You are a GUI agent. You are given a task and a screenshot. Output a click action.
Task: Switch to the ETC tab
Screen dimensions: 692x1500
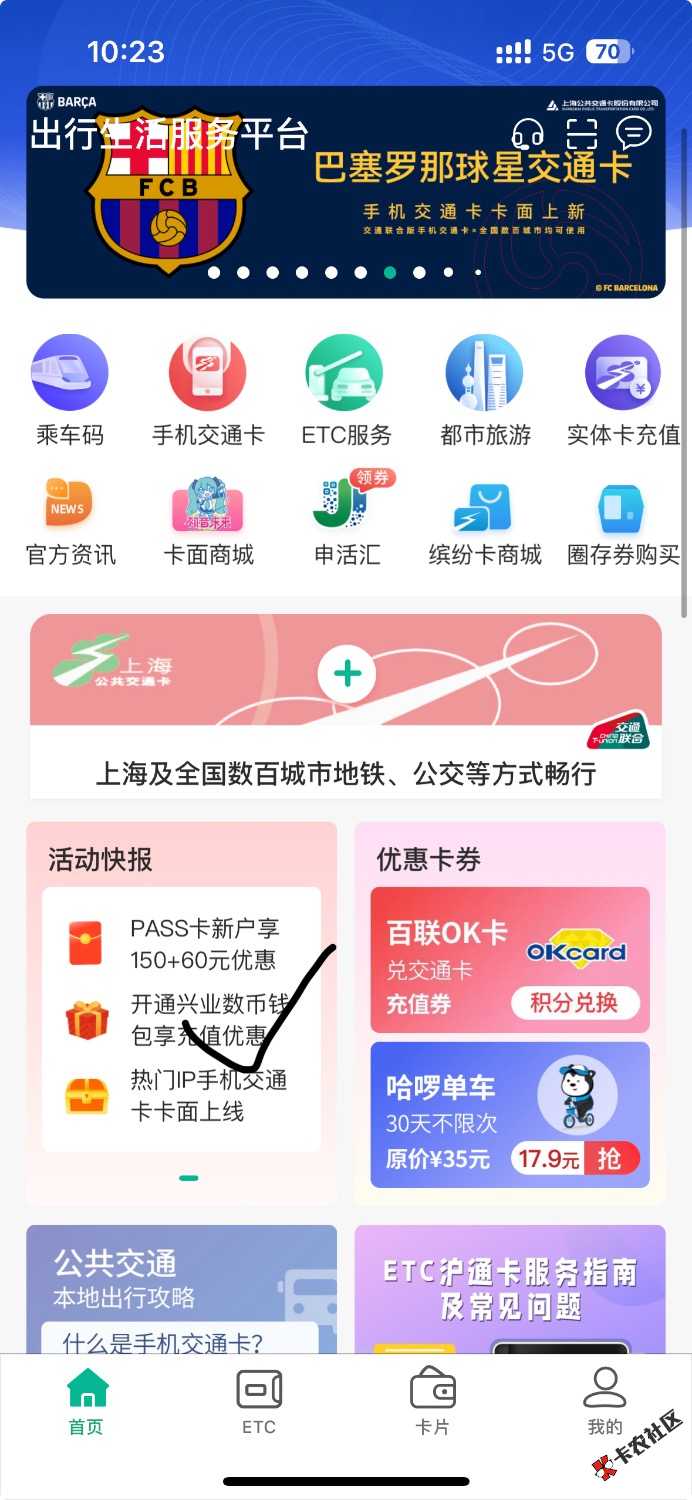pos(259,1402)
